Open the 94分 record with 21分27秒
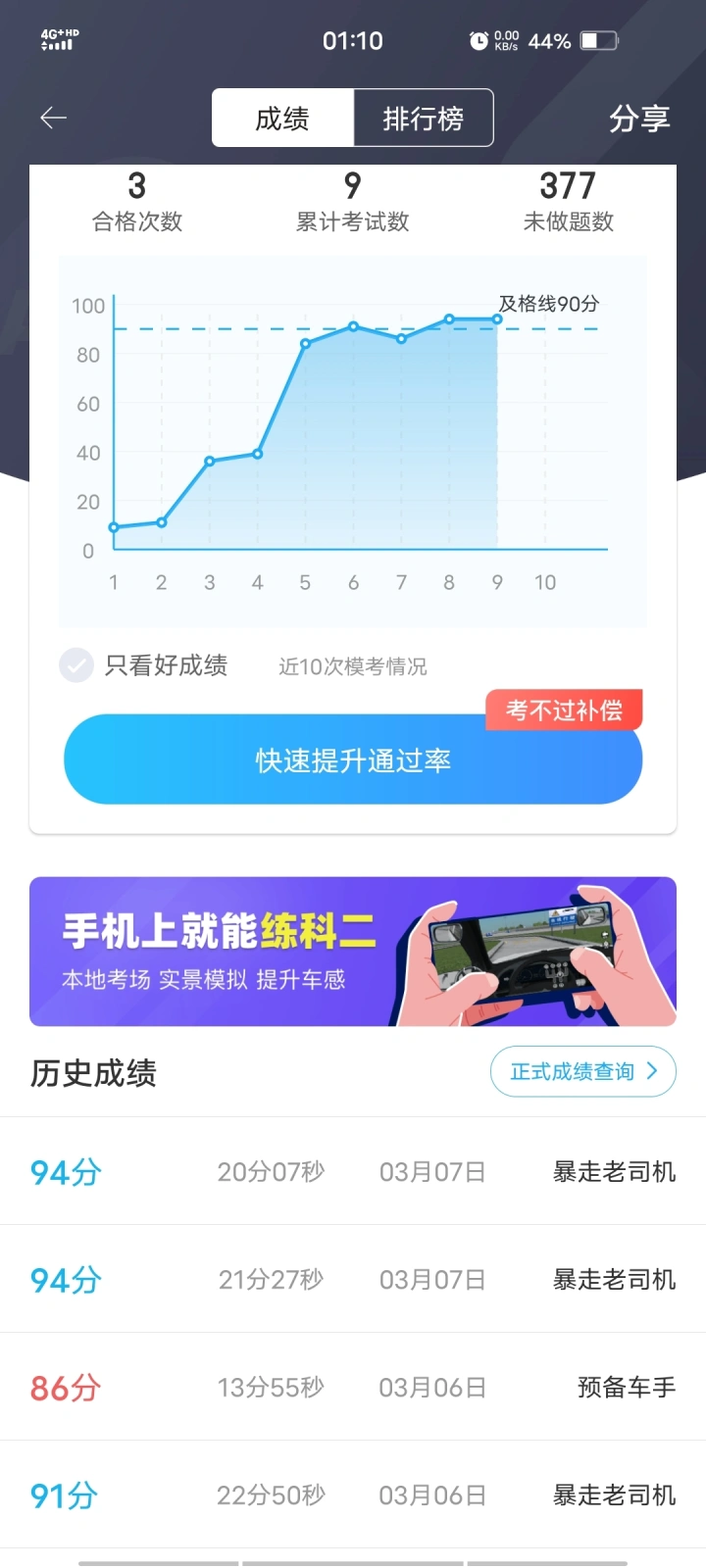This screenshot has height=1568, width=706. point(353,1279)
